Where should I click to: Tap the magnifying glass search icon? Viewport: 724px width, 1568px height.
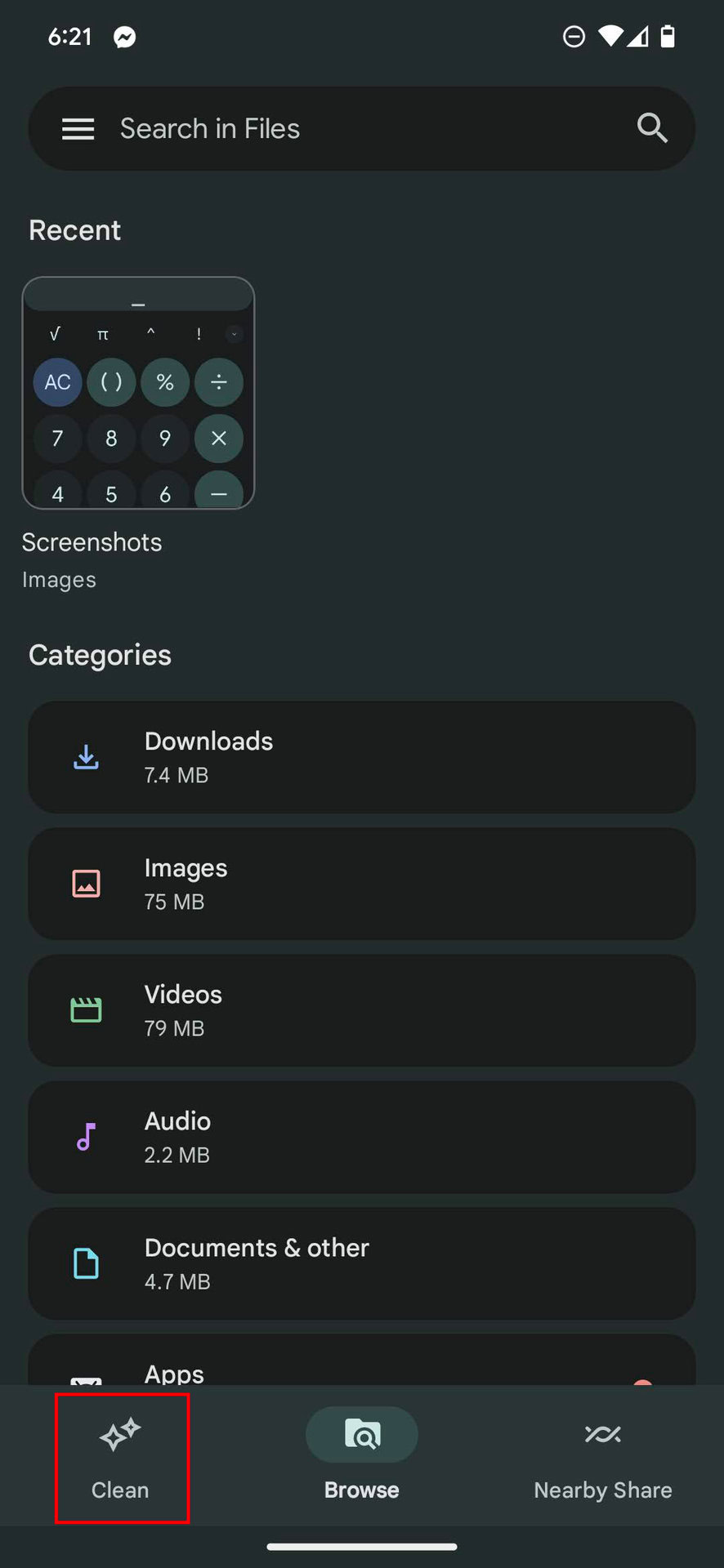click(652, 128)
